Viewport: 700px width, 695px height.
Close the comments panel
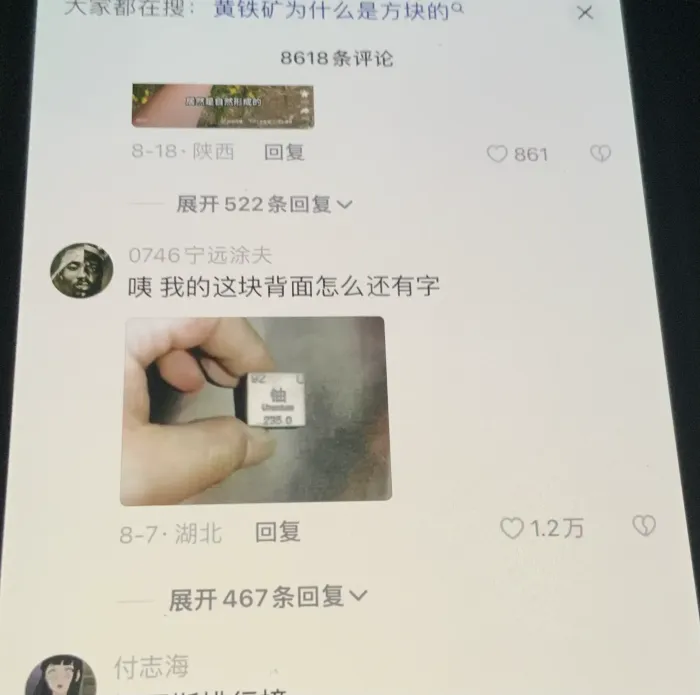[586, 13]
